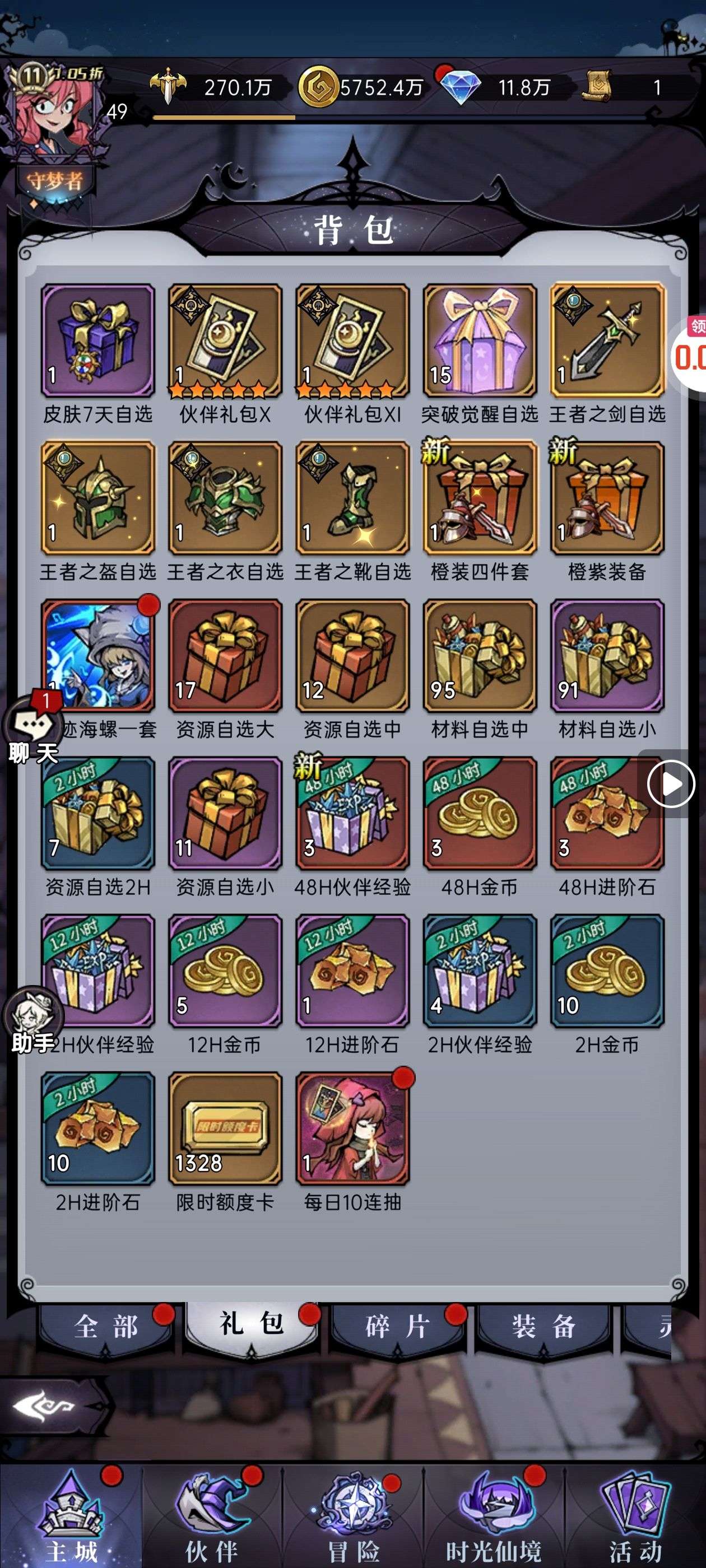Screen dimensions: 706x1568
Task: Tap the 48H金币 item
Action: [x=480, y=813]
